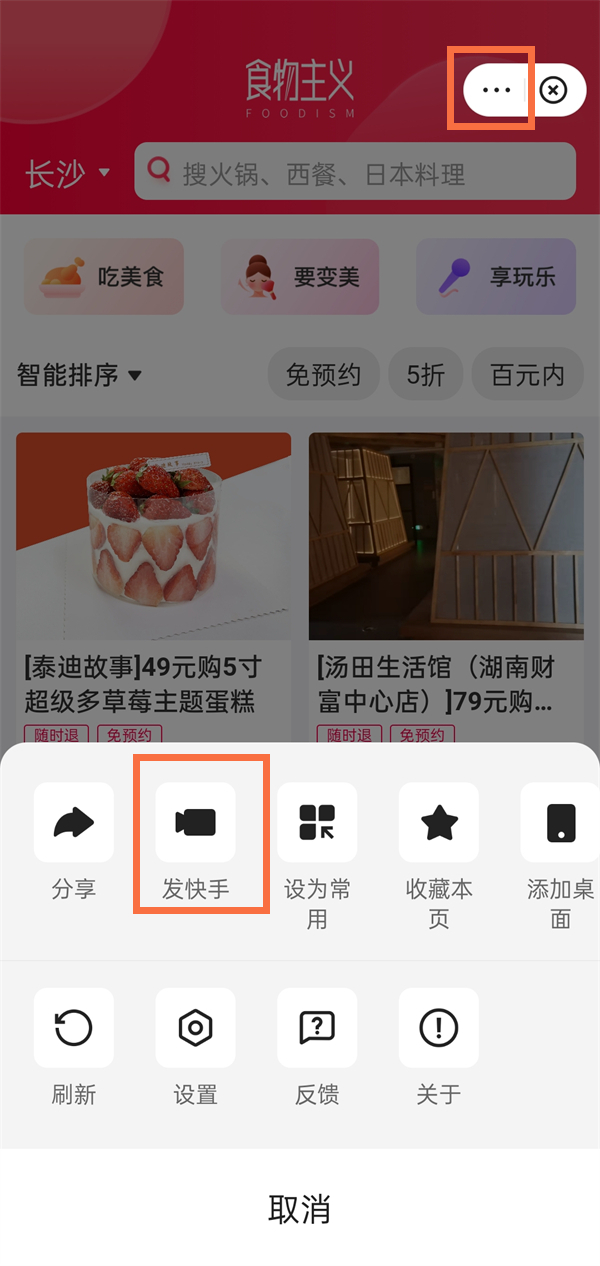
Task: Open the 长沙 city dropdown
Action: pos(68,174)
